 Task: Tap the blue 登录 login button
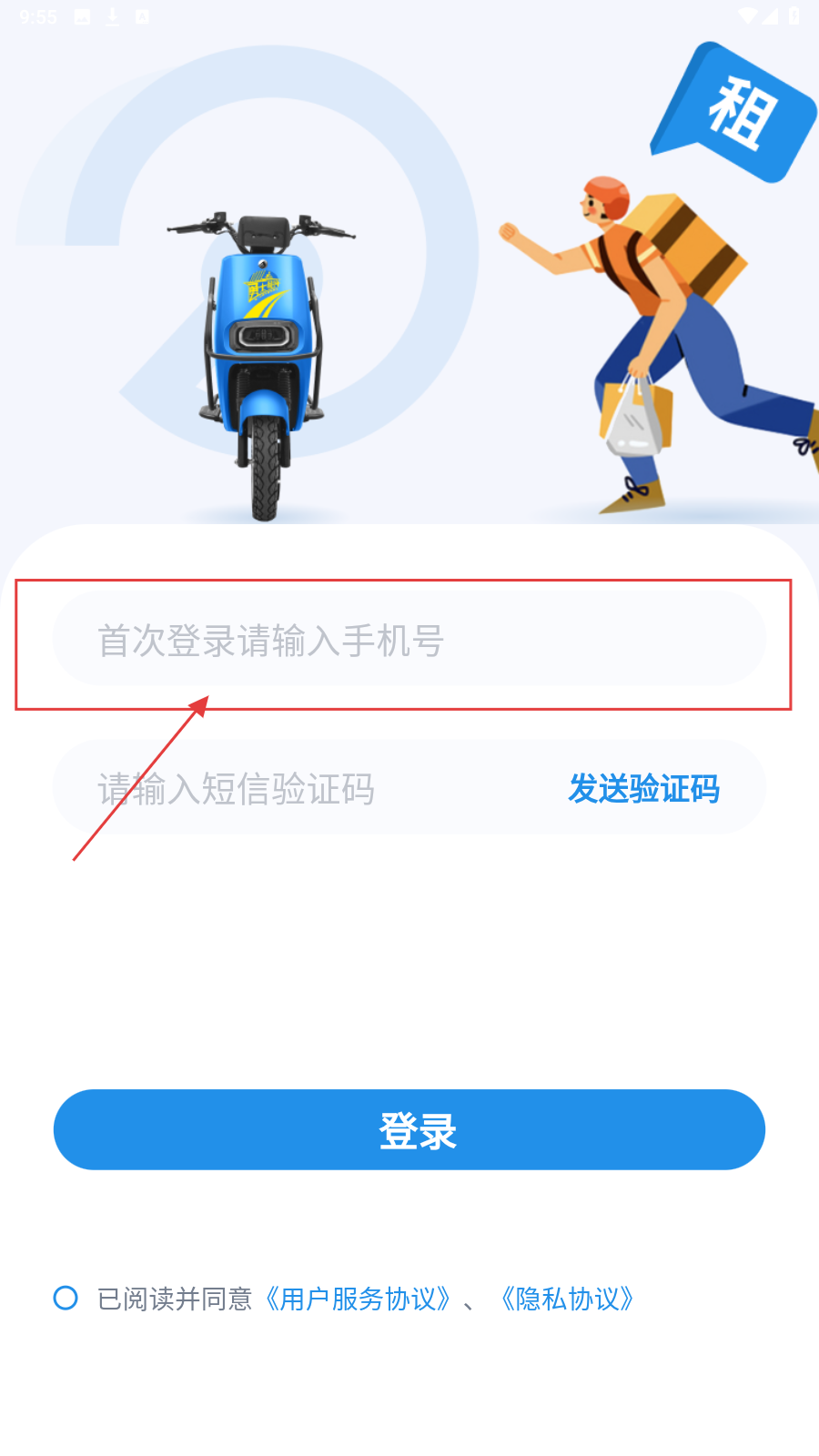point(409,1130)
